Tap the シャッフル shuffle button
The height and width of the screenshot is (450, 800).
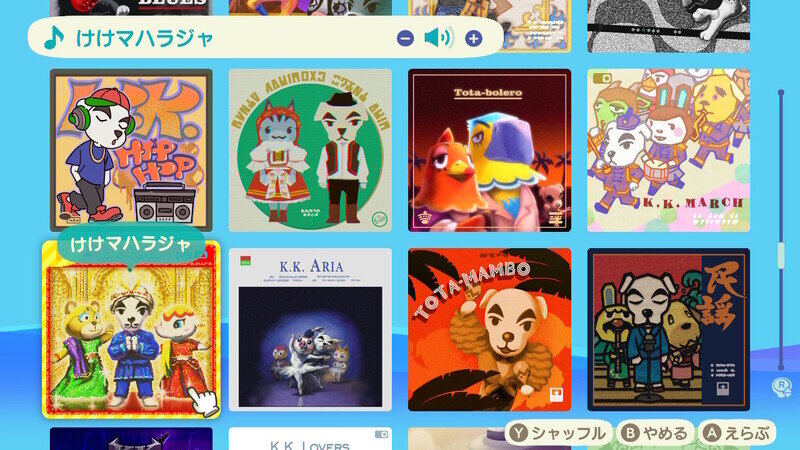558,433
